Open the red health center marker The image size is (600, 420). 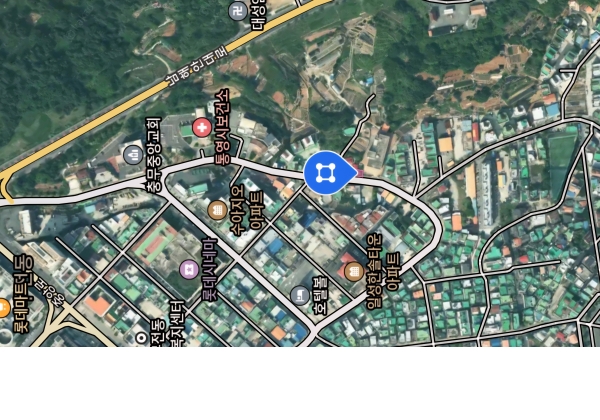(x=202, y=127)
